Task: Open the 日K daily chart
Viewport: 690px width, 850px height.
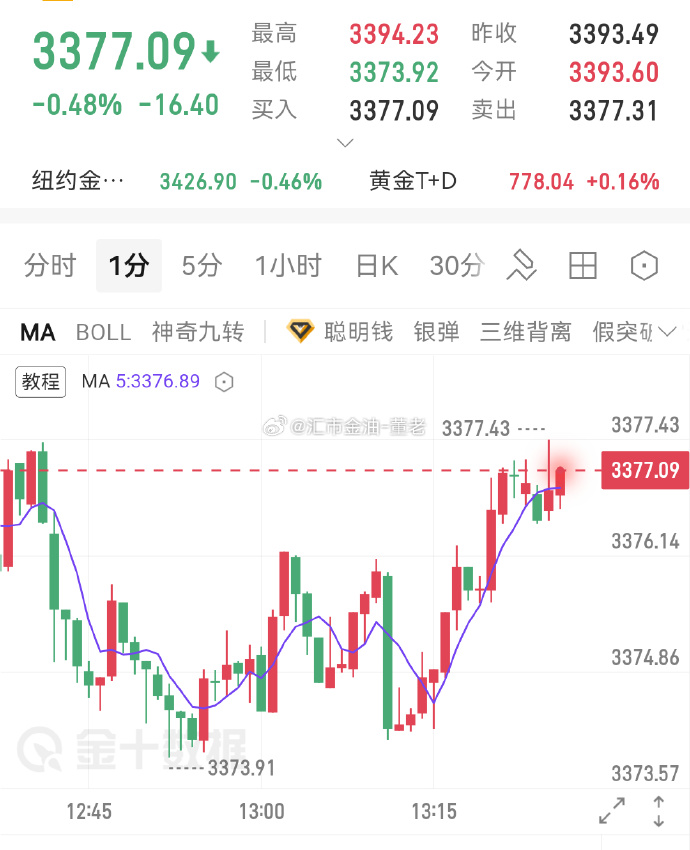Action: (377, 266)
